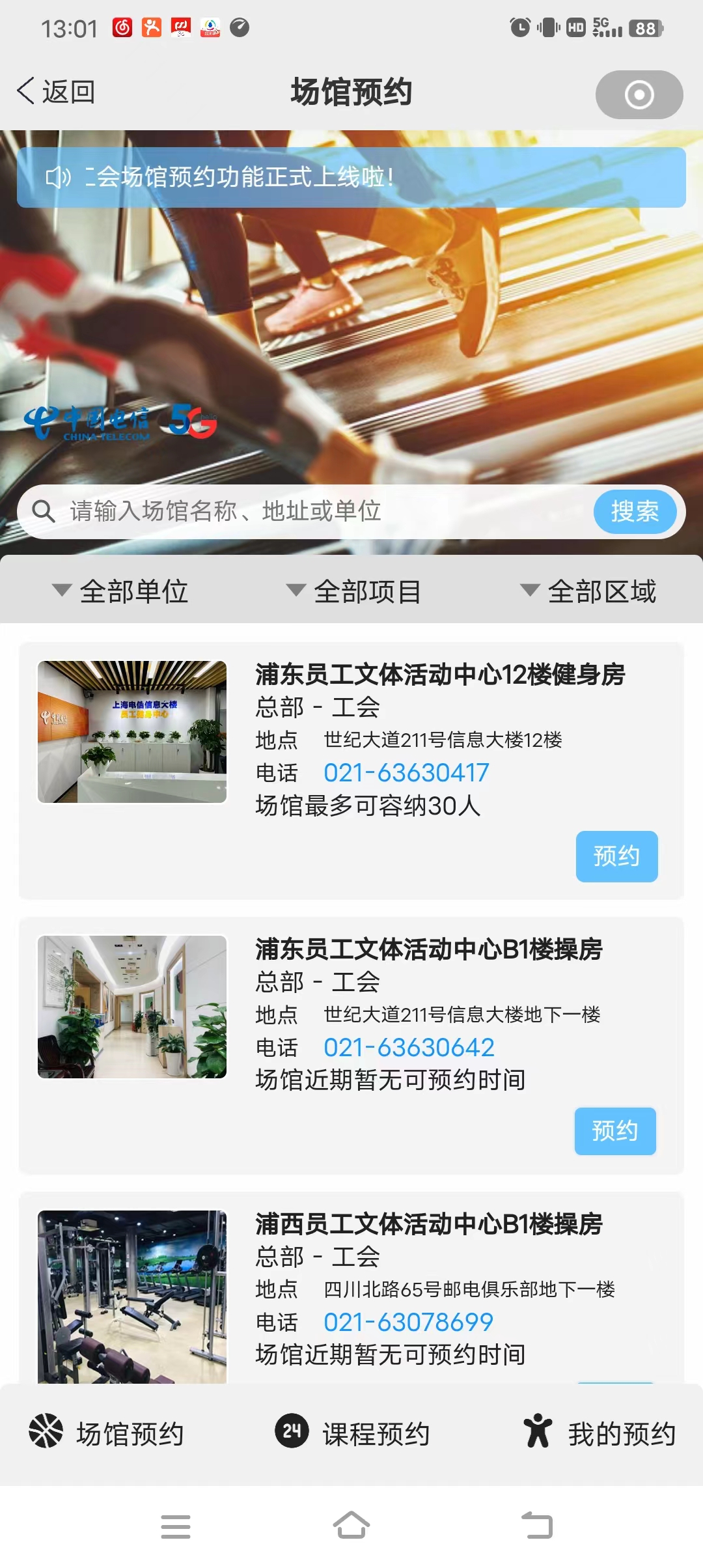Screen dimensions: 703x1568
Task: Call 021-63630417 for the 12楼健身房
Action: pos(406,773)
